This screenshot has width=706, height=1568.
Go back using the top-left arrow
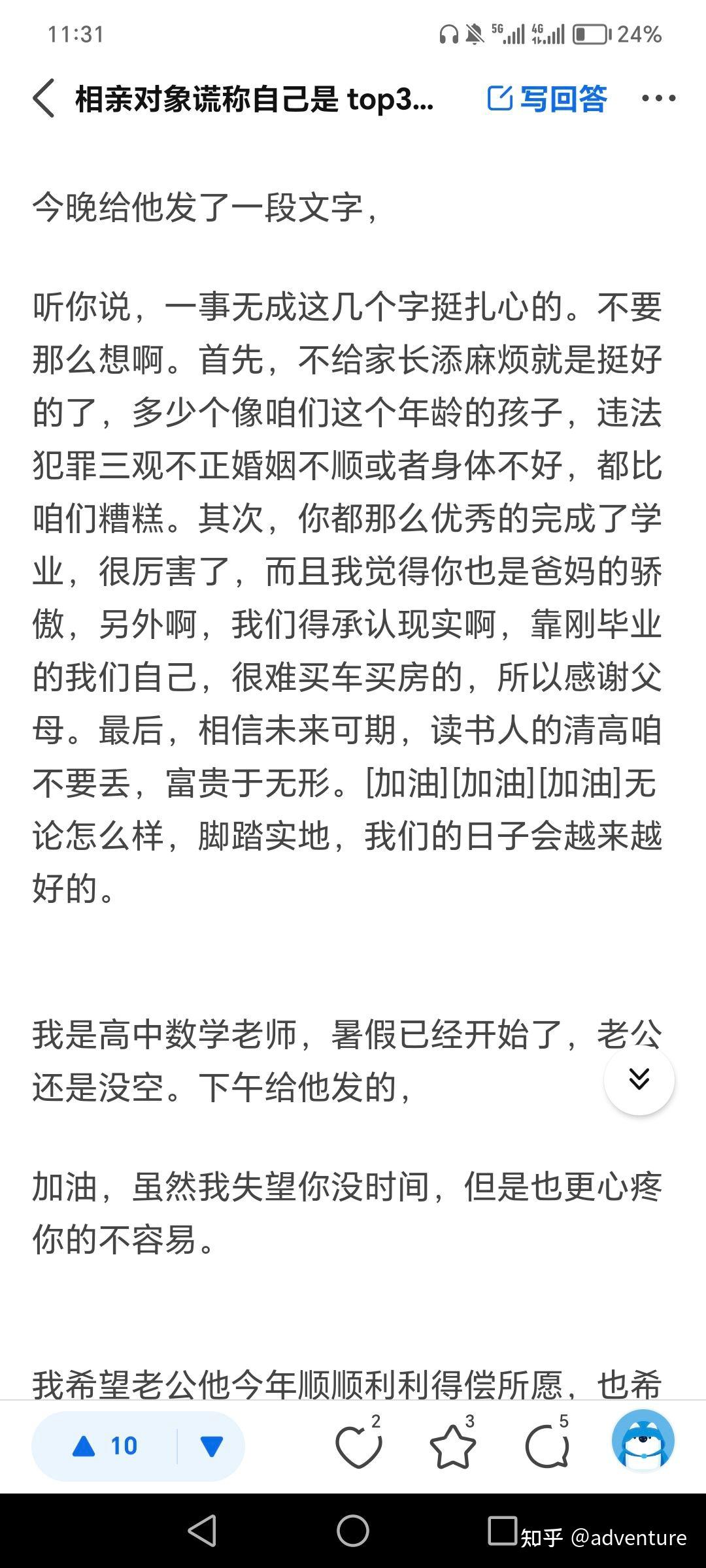pyautogui.click(x=43, y=99)
